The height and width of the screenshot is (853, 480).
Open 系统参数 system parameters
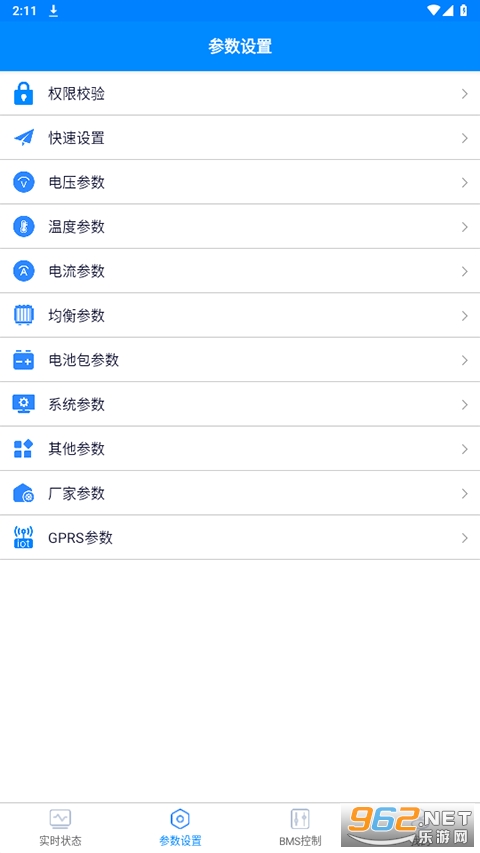tap(240, 405)
